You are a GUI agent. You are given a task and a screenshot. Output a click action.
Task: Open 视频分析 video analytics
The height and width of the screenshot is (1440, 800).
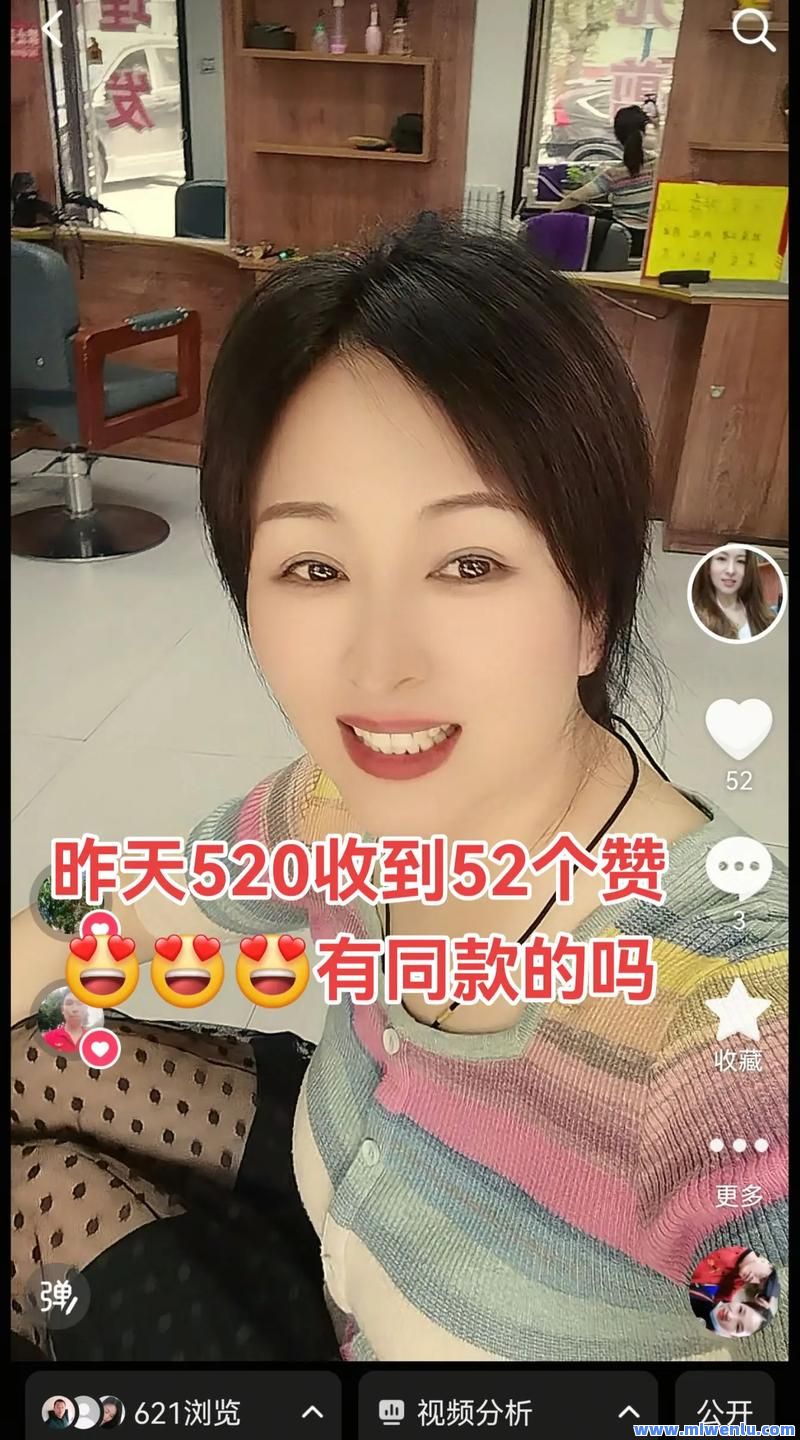coord(508,1411)
